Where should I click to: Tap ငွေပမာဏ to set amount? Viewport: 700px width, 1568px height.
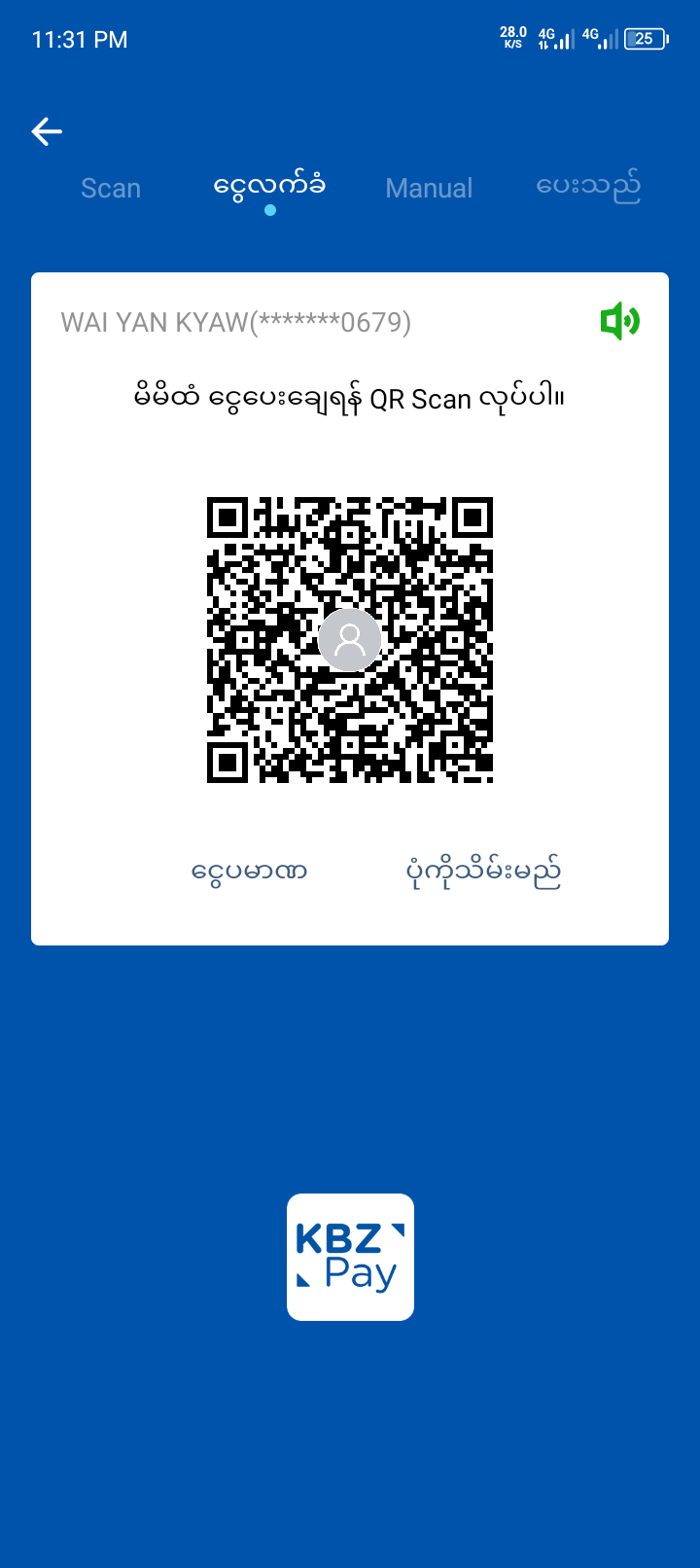click(x=250, y=871)
